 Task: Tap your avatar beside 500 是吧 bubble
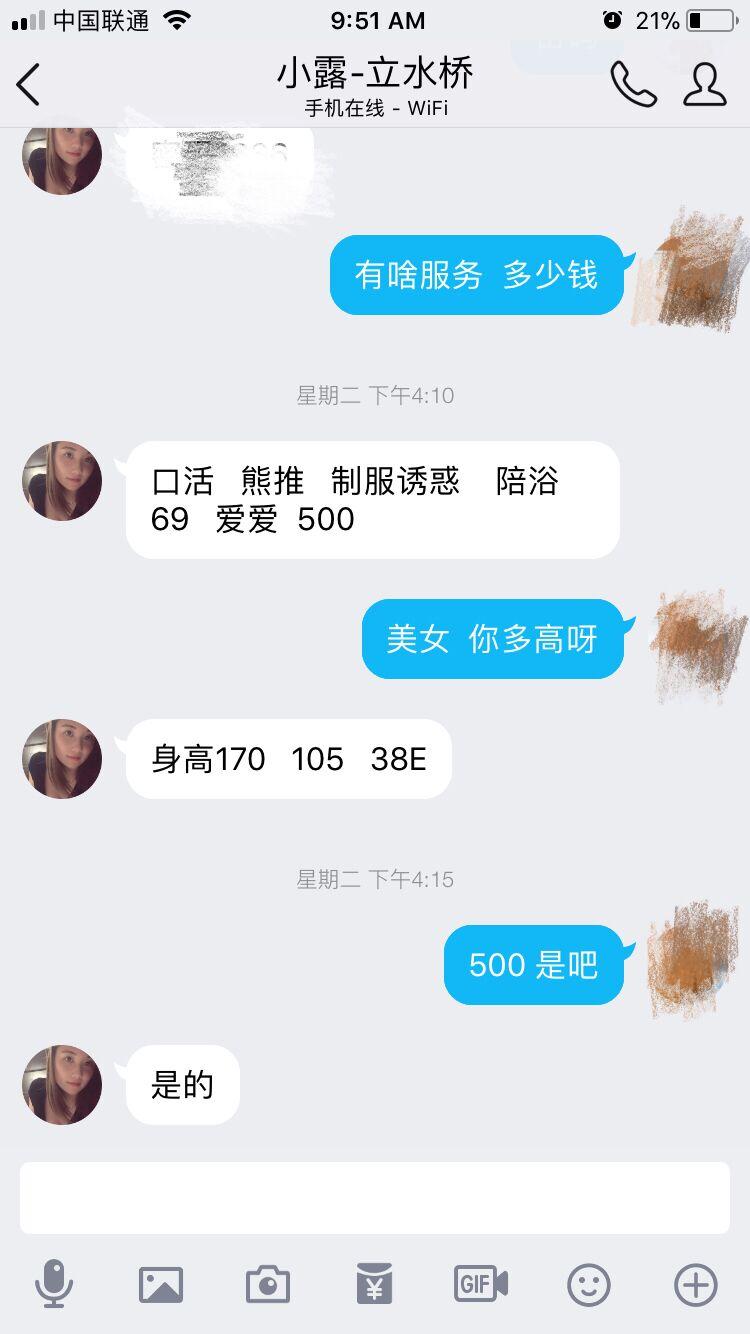pos(689,963)
